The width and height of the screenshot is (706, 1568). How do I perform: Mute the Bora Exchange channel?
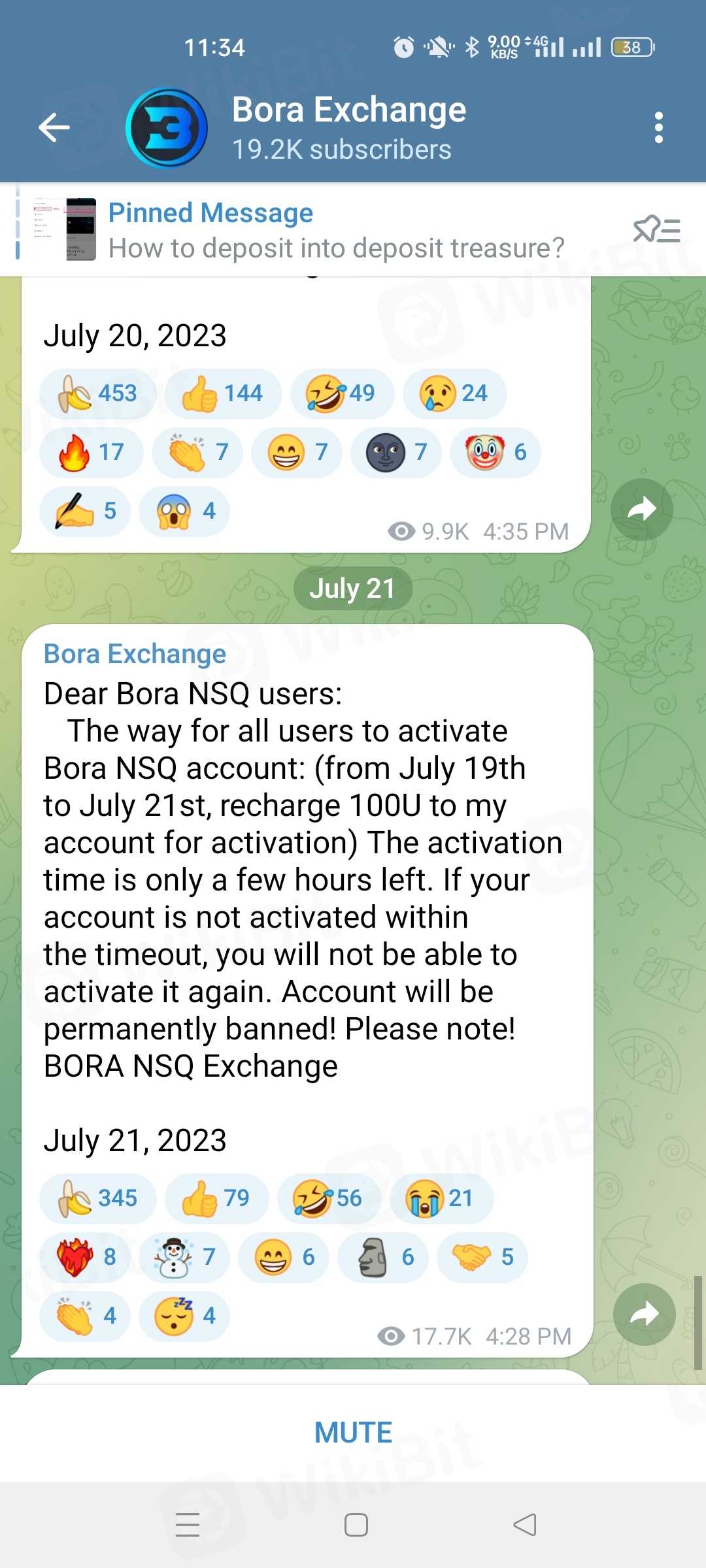point(353,1432)
